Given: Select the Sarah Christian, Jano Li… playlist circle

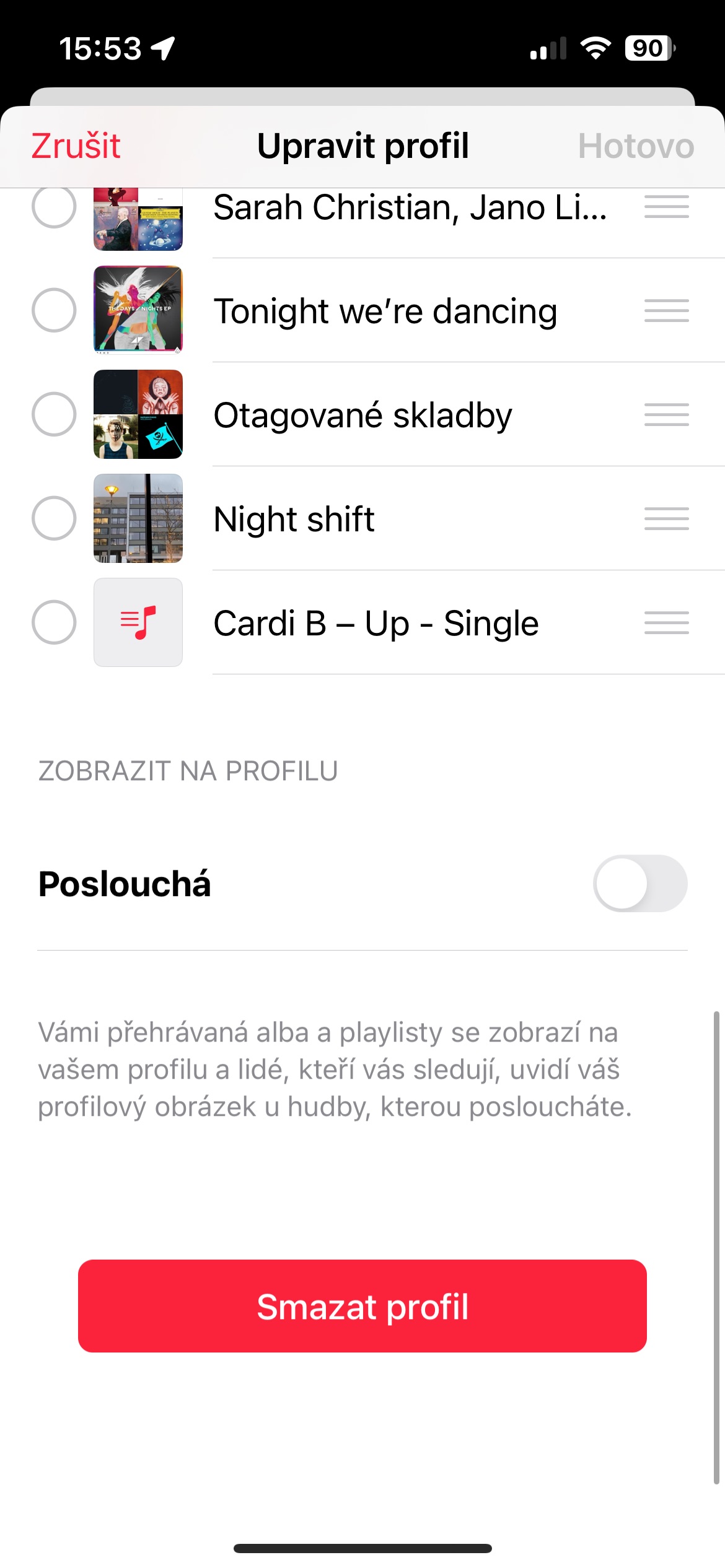Looking at the screenshot, I should point(54,207).
